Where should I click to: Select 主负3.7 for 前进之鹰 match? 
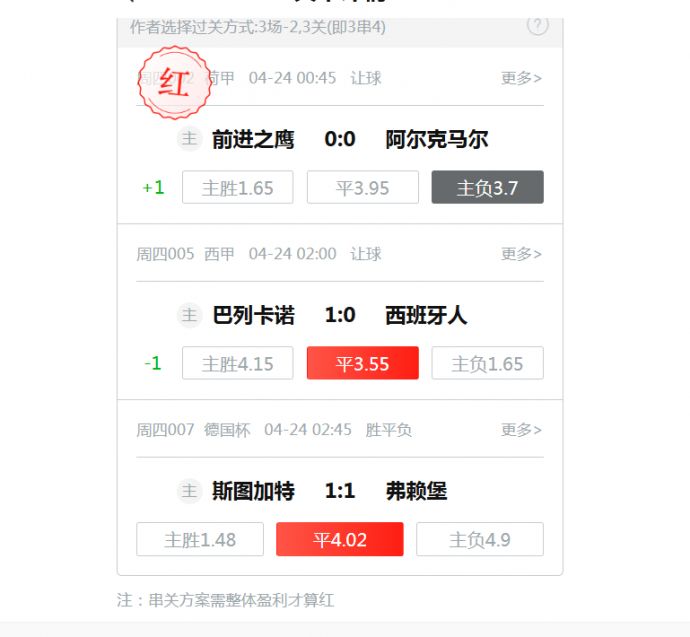[x=487, y=187]
